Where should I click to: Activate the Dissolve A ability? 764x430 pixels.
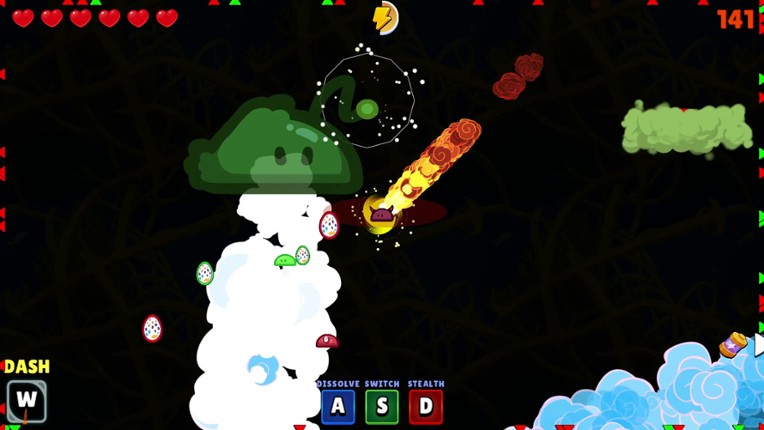click(338, 407)
